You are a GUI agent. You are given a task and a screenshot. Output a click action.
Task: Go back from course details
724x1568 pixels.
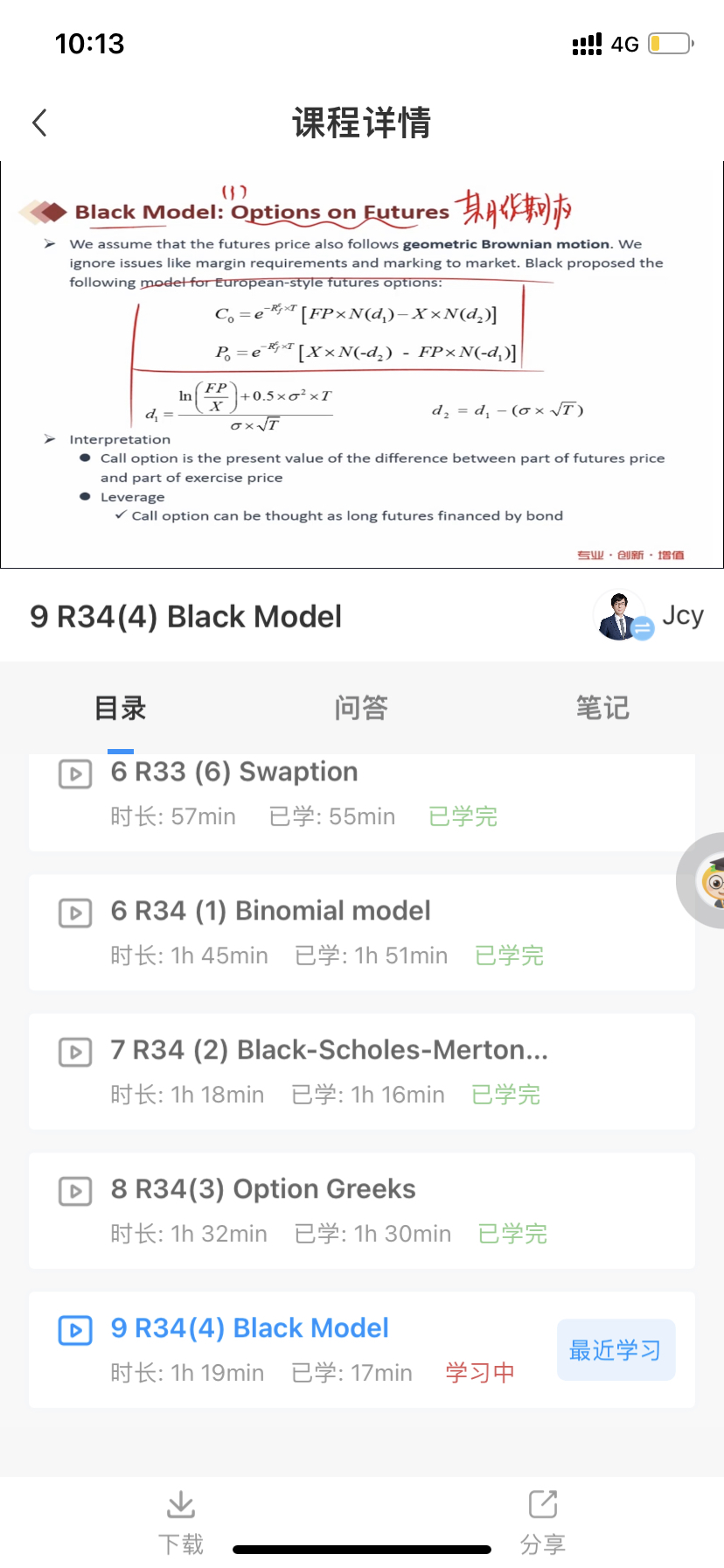(39, 122)
